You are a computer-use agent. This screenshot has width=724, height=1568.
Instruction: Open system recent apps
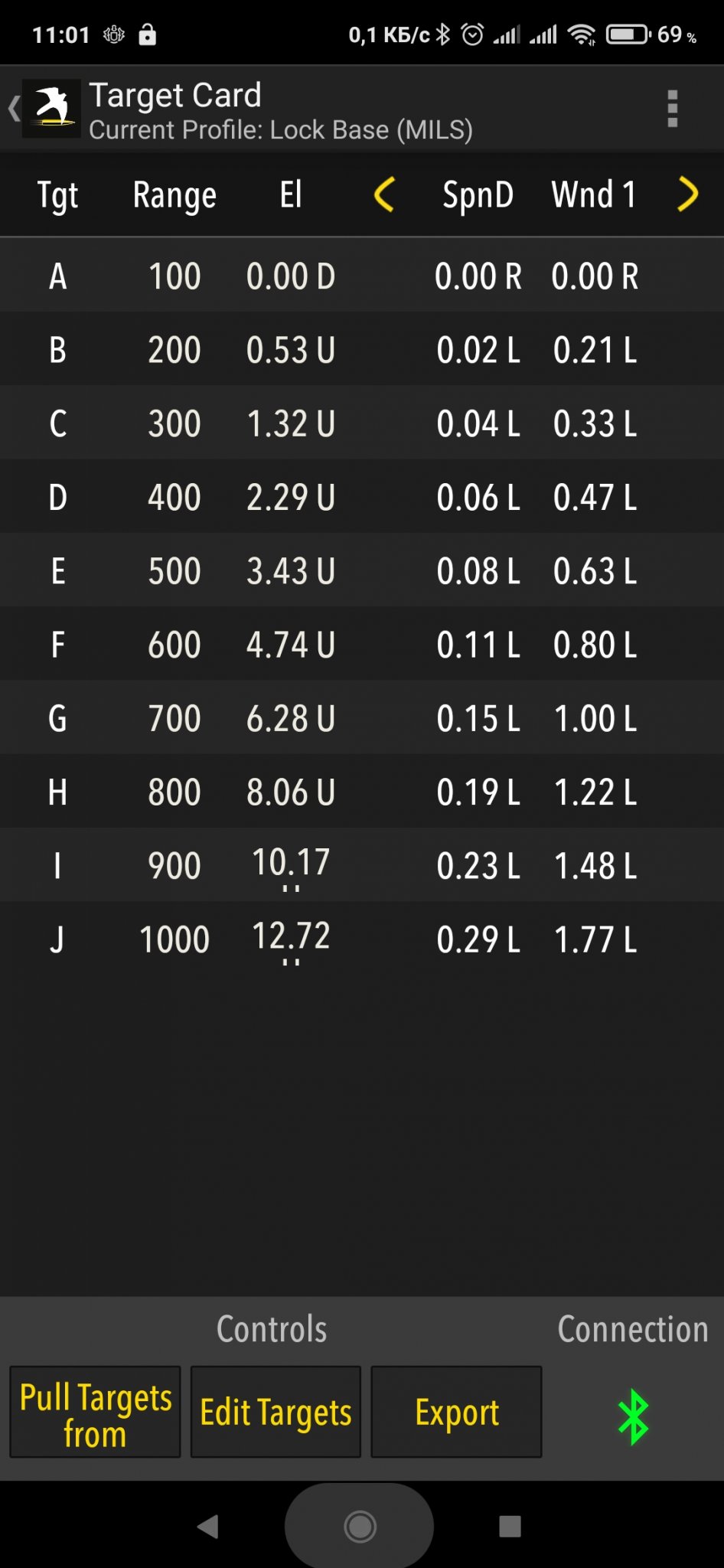pos(510,1526)
